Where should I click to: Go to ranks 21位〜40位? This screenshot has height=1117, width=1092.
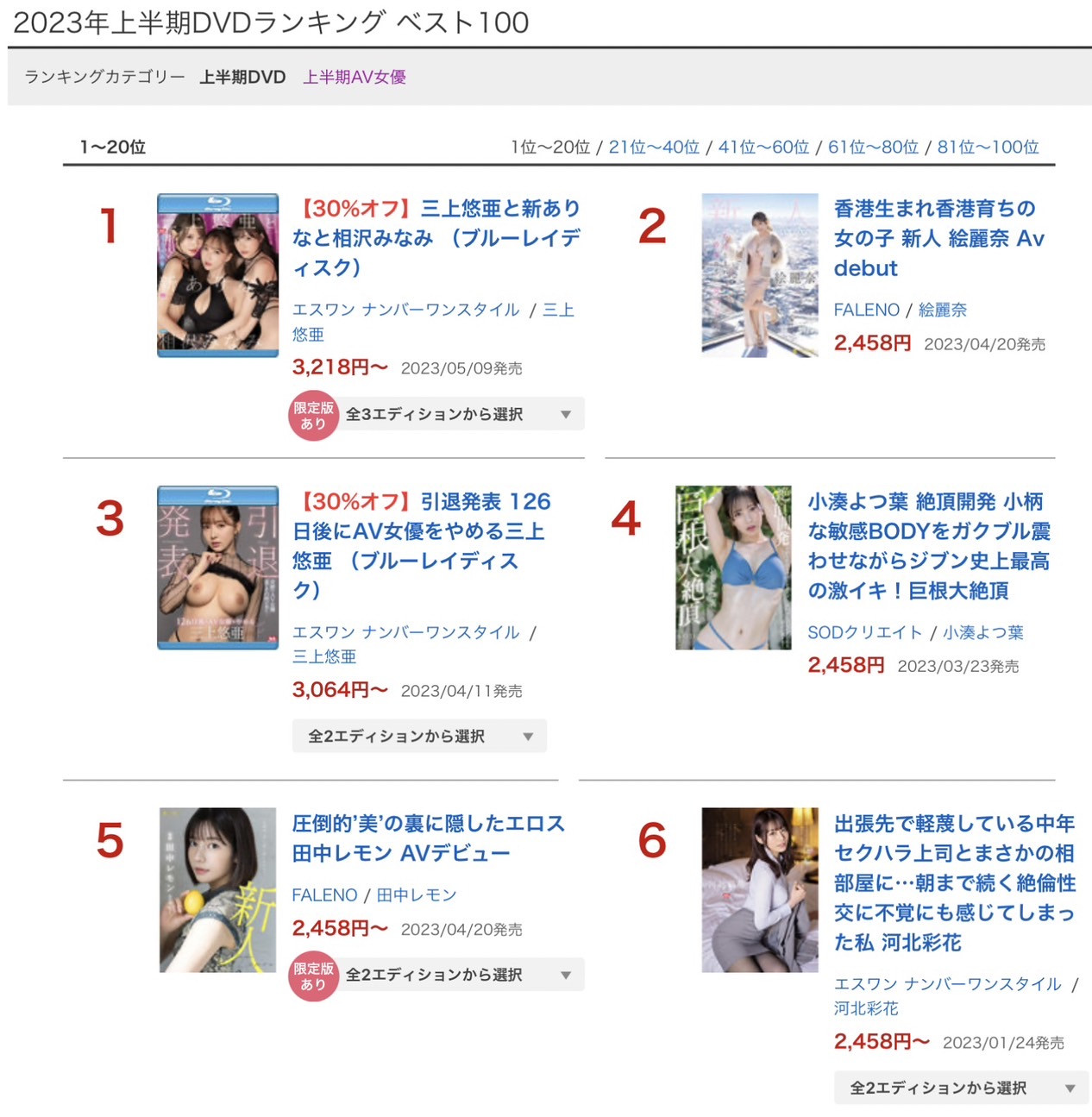[654, 147]
